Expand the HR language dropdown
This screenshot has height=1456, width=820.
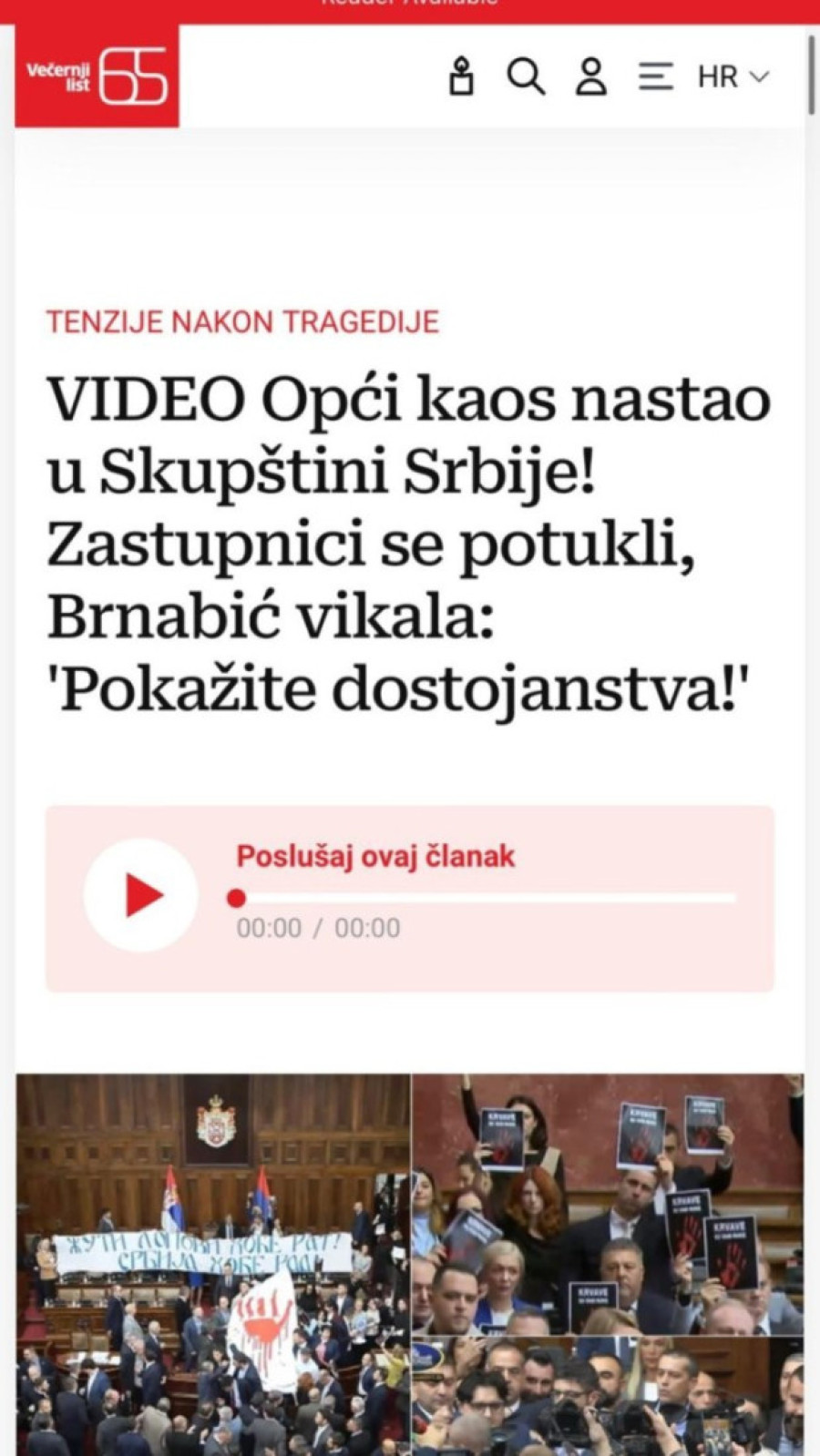[x=729, y=77]
